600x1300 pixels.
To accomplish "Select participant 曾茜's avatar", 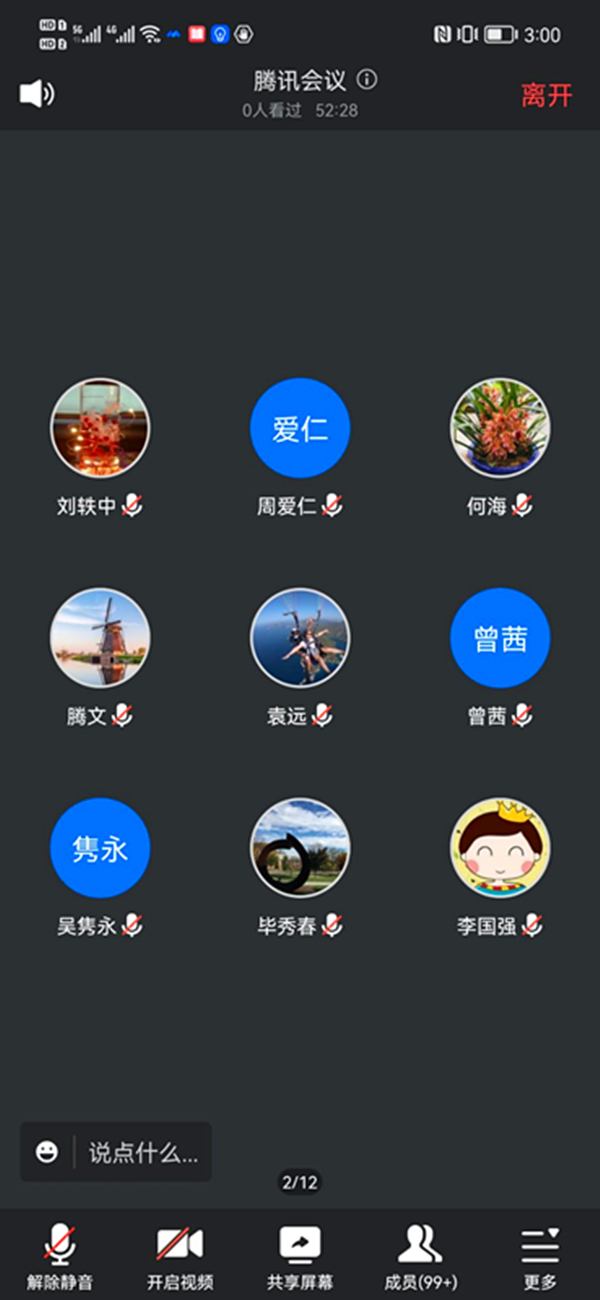I will tap(500, 638).
